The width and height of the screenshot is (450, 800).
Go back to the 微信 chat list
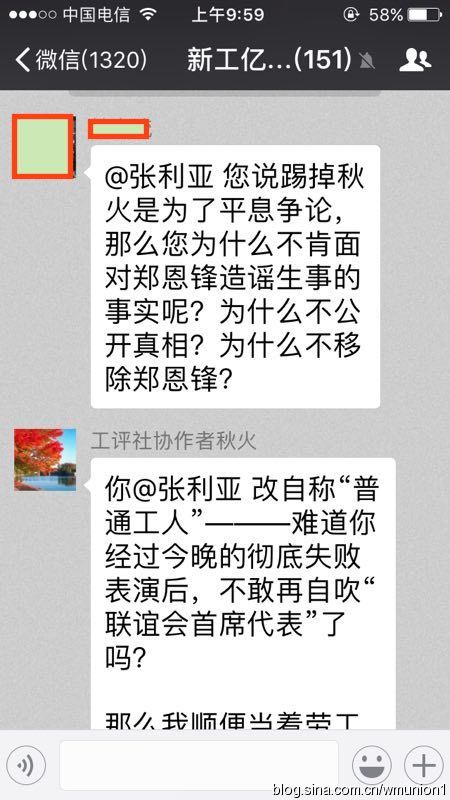(x=81, y=60)
